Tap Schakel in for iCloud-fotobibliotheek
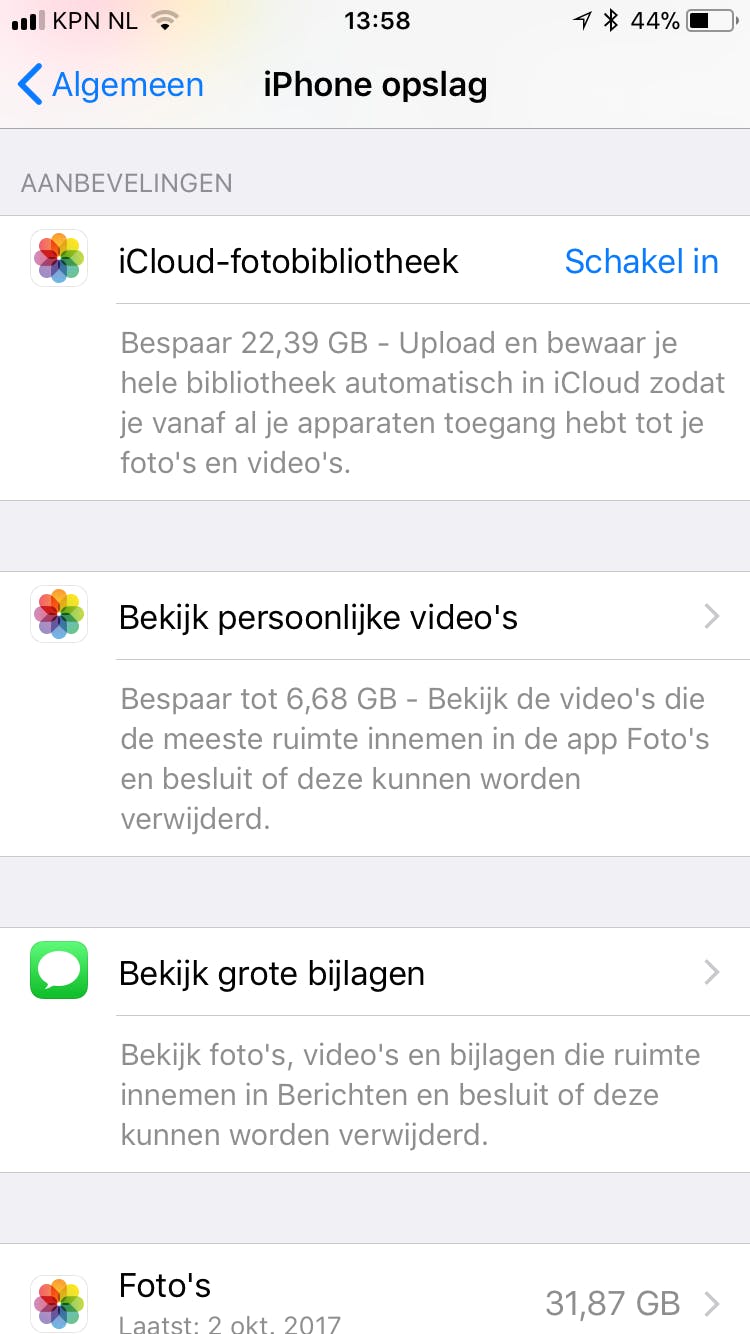Viewport: 750px width, 1334px height. pyautogui.click(x=641, y=261)
